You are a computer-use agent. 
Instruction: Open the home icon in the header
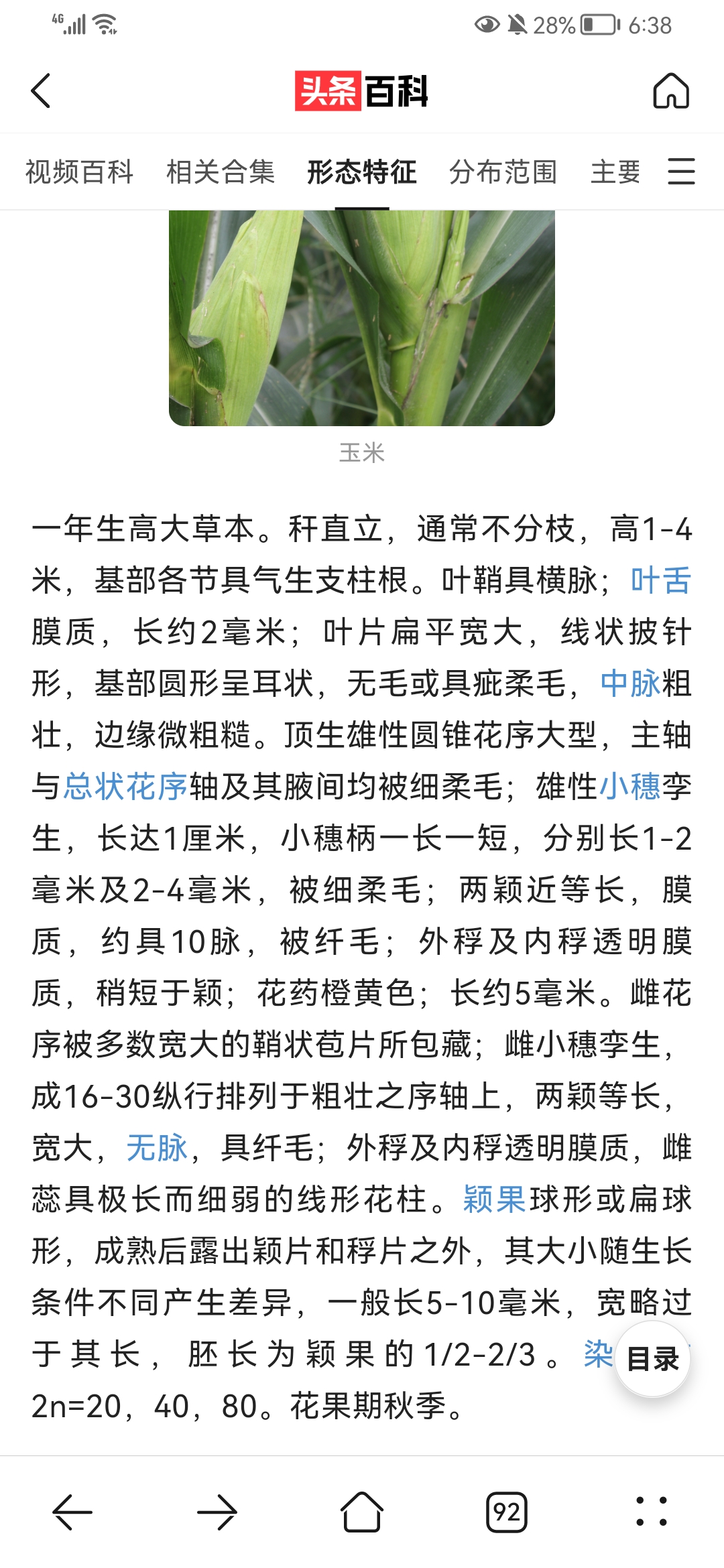tap(671, 90)
